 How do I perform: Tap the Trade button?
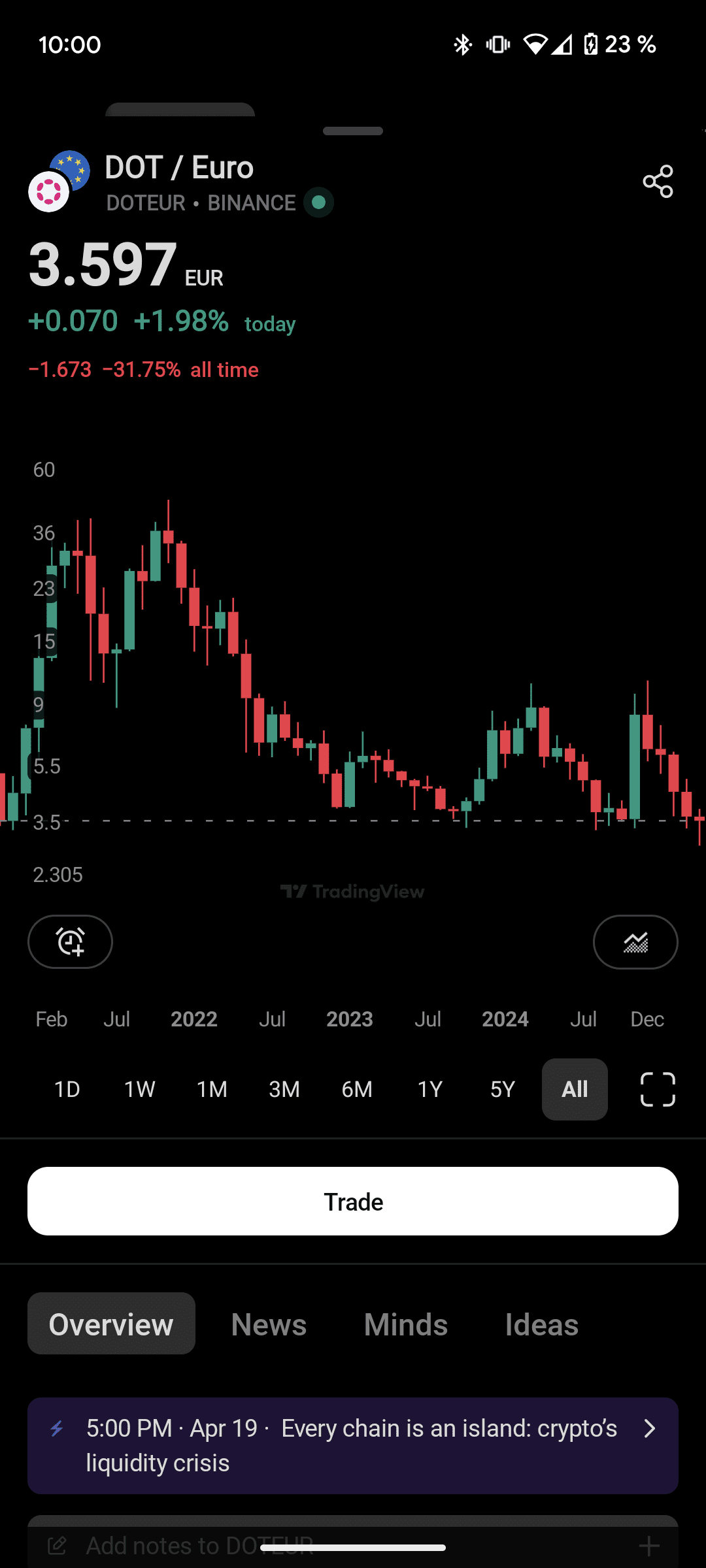353,1201
